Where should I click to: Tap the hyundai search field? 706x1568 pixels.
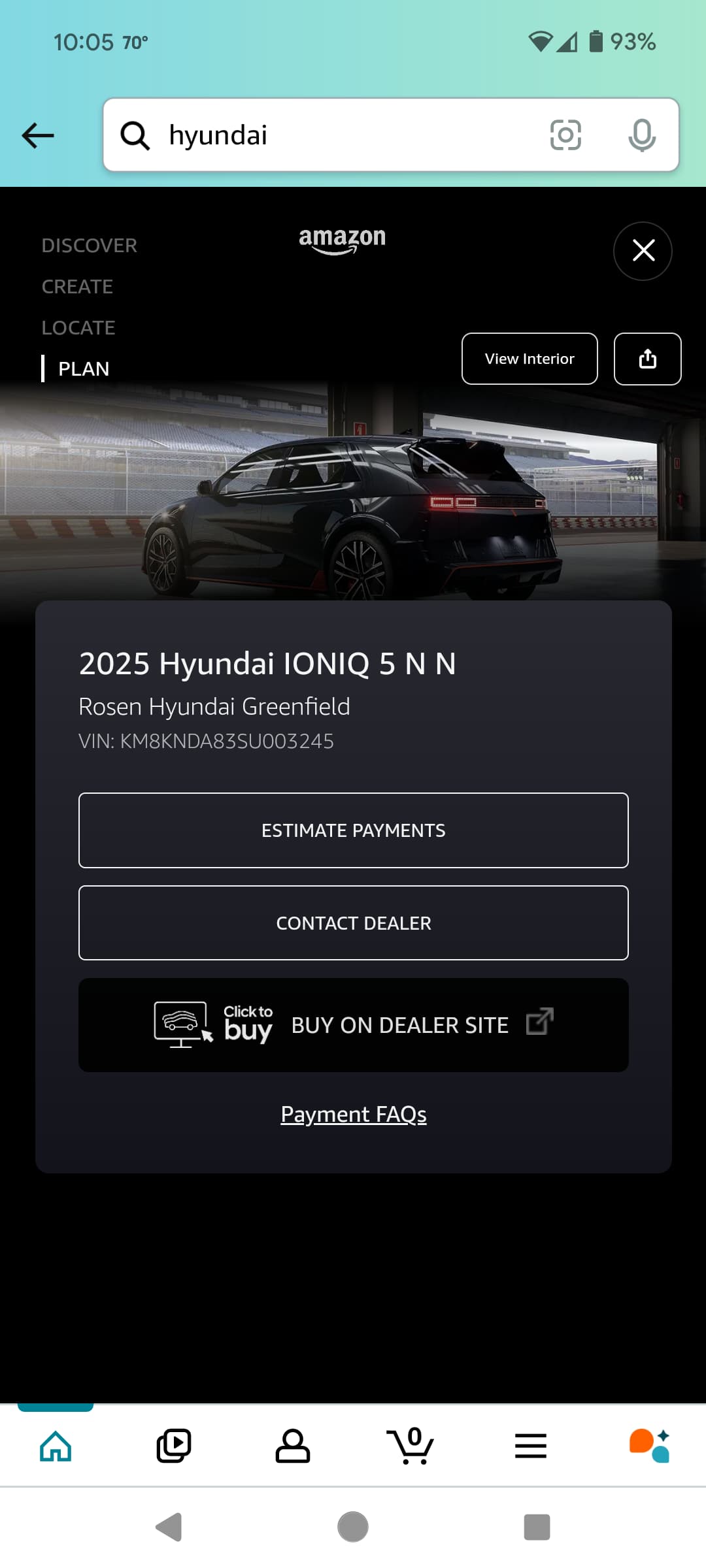[340, 135]
